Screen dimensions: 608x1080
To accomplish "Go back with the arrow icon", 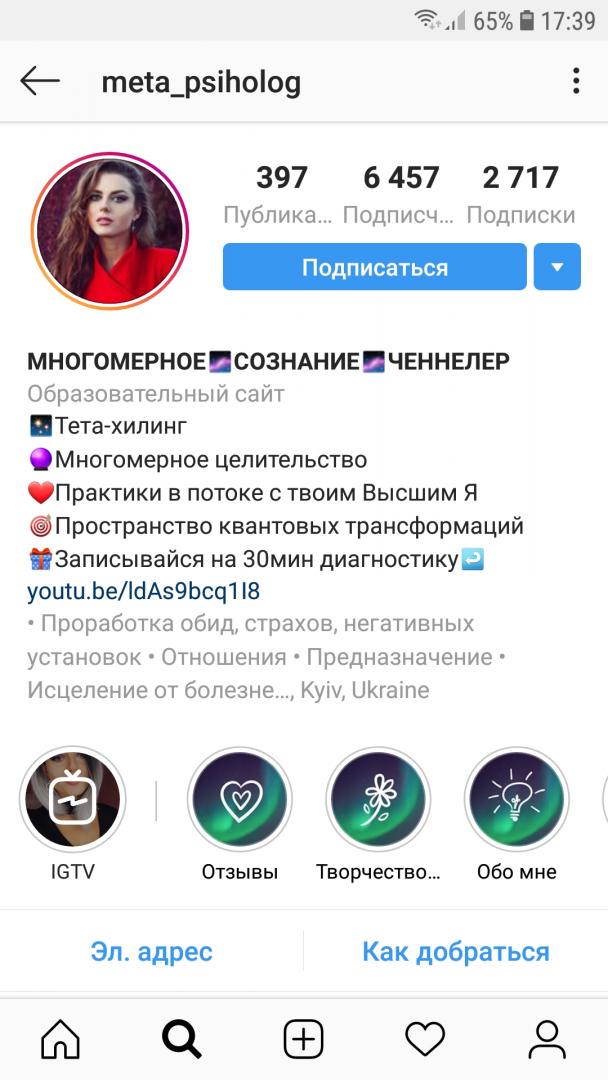I will pos(40,81).
